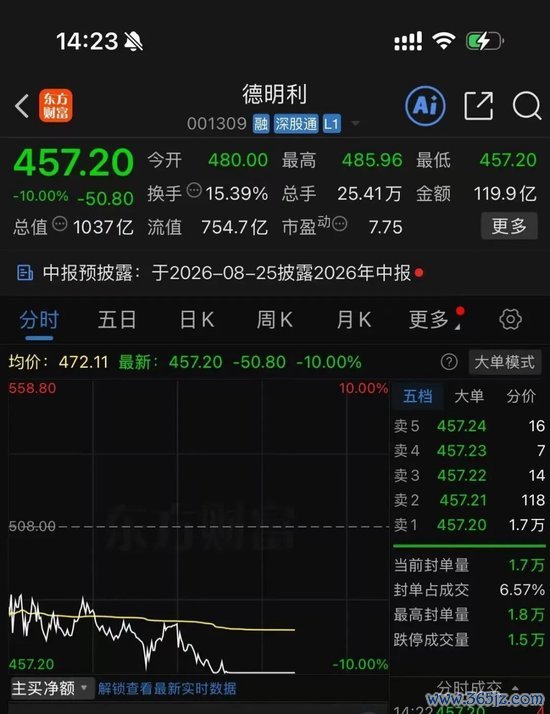Tap 更多 button beside 市盈 value

509,226
